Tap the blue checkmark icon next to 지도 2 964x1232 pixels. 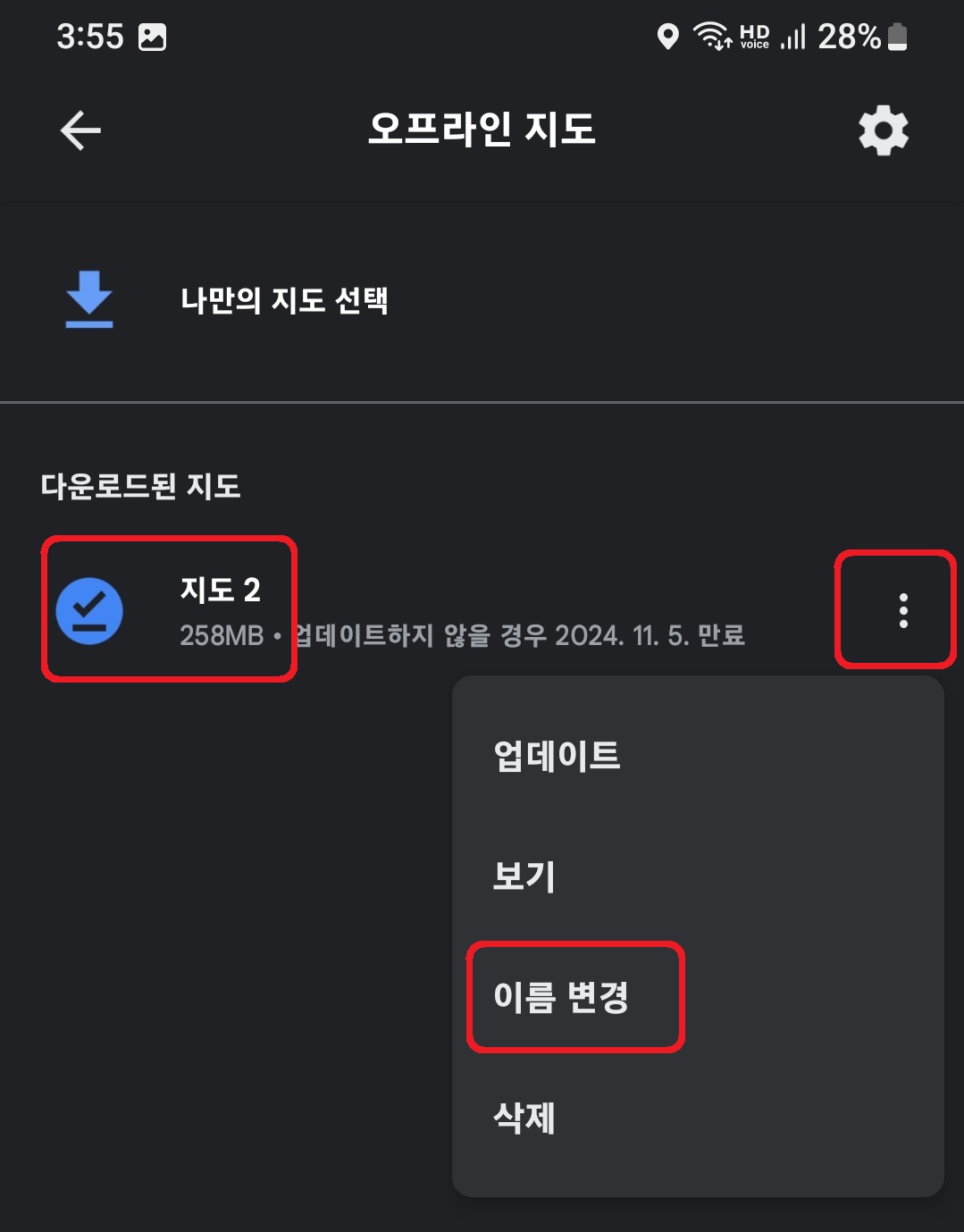[88, 610]
